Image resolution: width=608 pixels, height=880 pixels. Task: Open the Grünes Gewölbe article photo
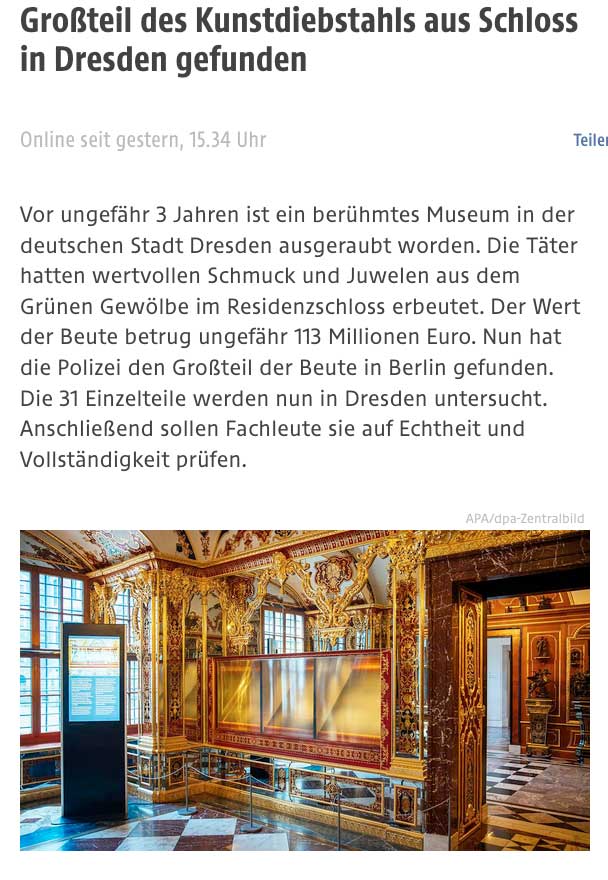tap(304, 689)
